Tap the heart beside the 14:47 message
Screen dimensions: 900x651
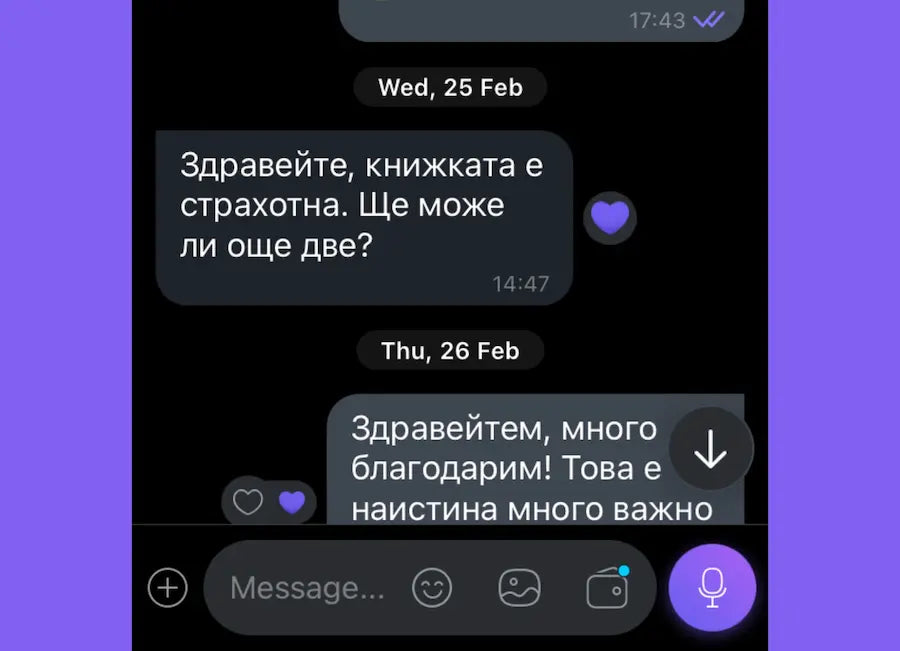(x=610, y=217)
